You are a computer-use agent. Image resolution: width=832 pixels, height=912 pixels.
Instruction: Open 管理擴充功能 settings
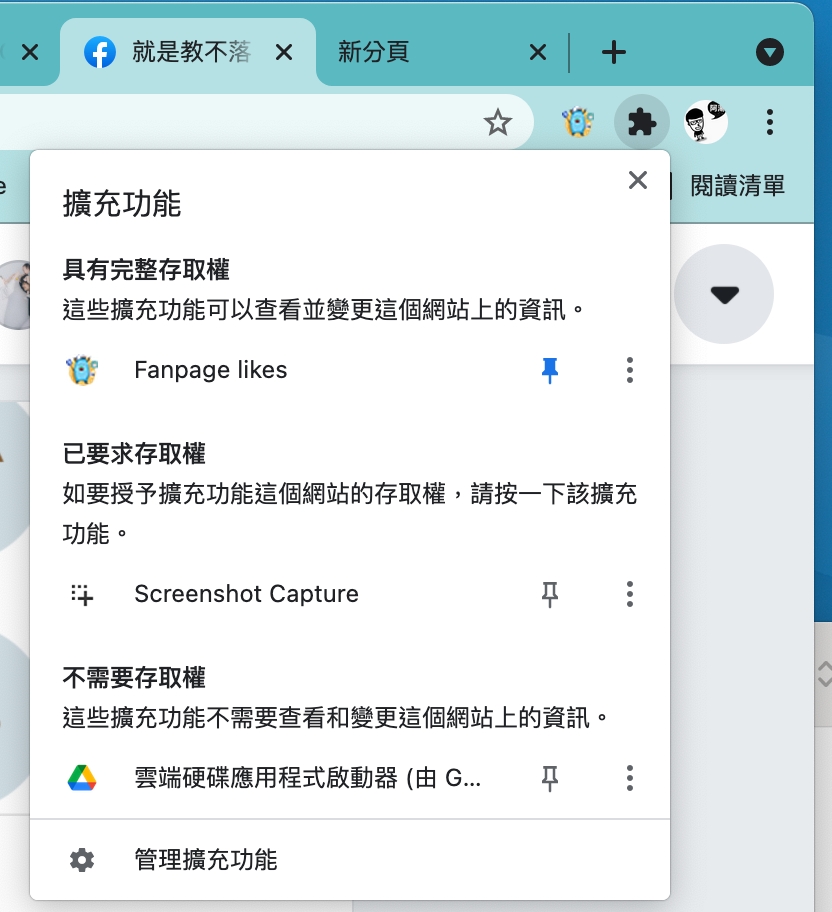(x=205, y=860)
